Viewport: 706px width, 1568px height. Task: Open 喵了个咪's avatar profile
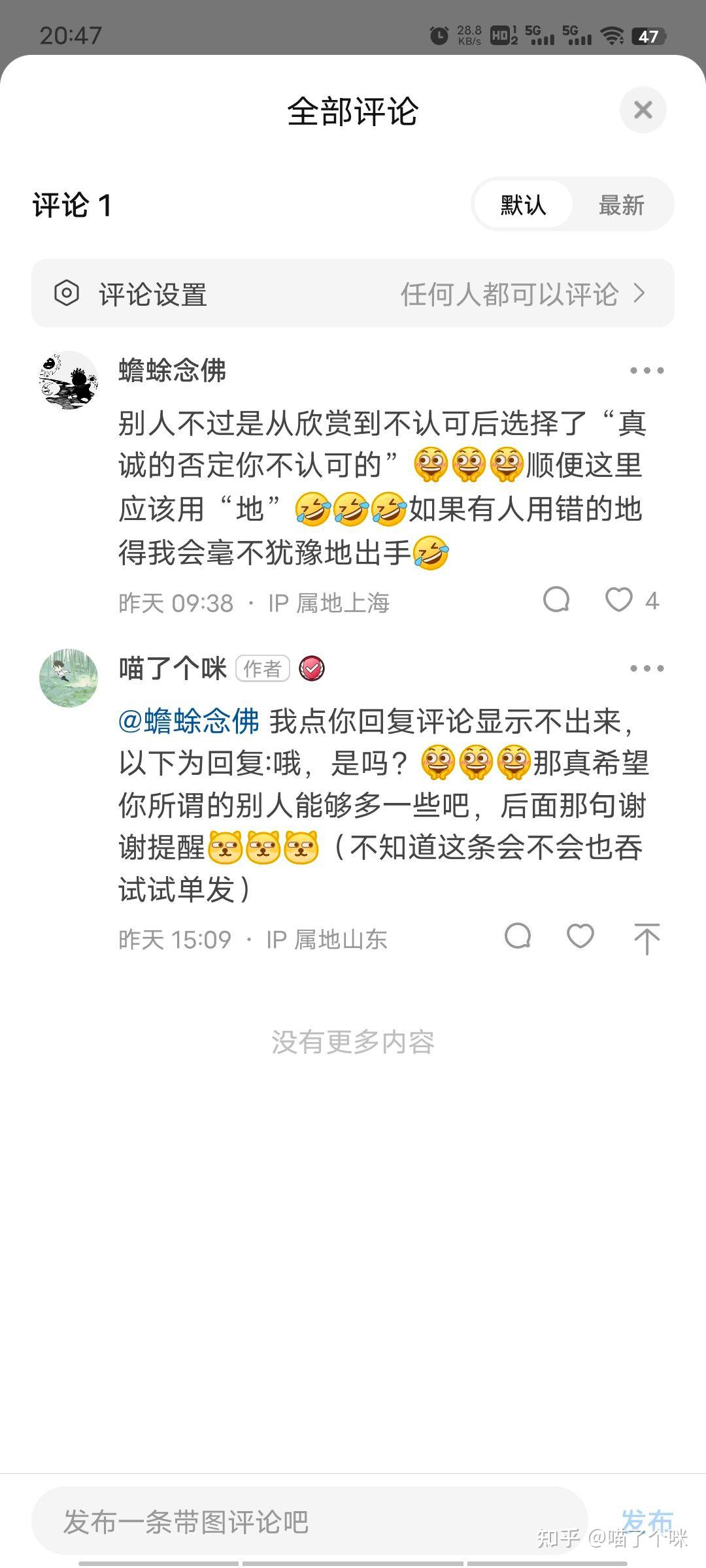point(69,678)
